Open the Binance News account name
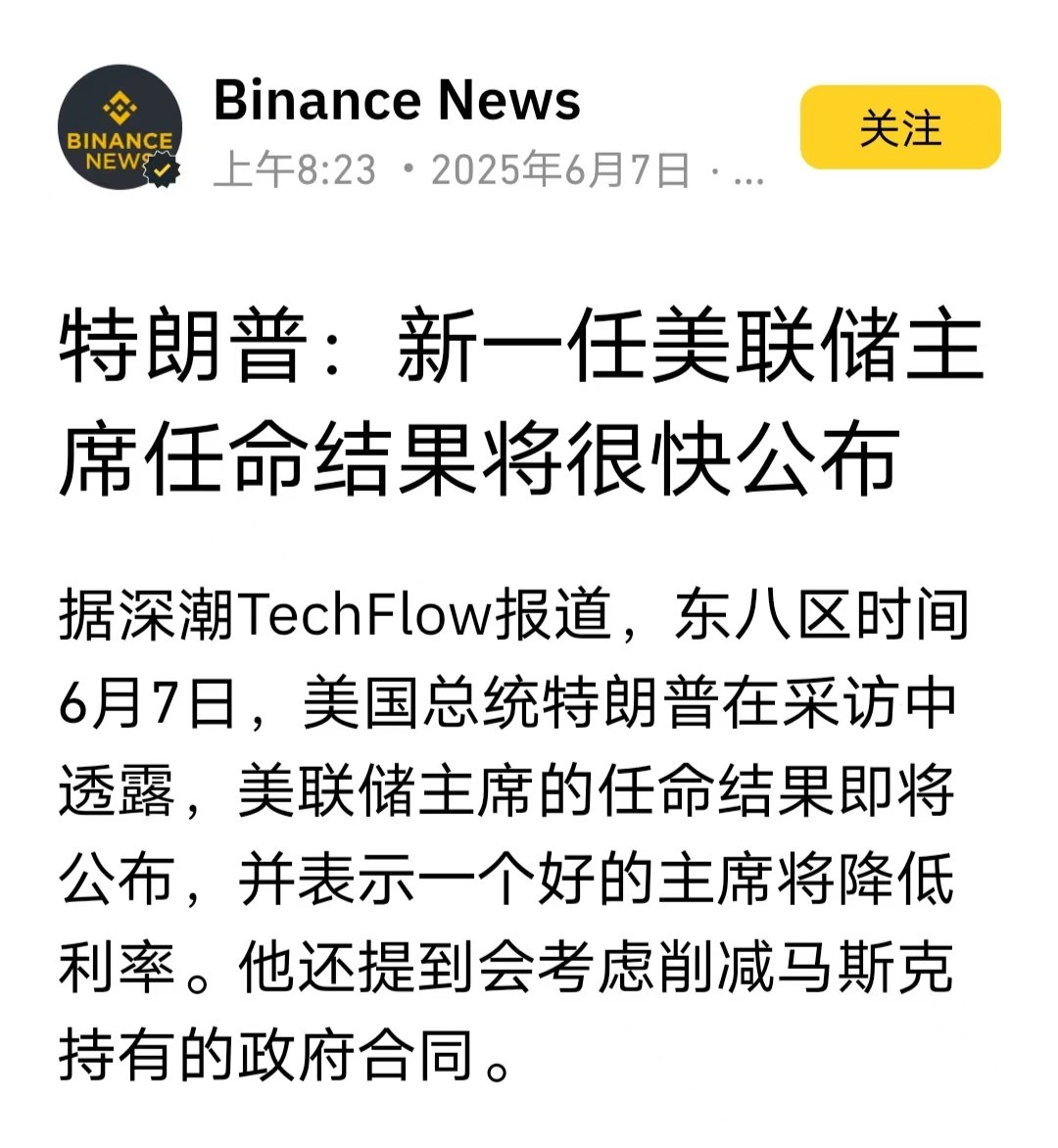The height and width of the screenshot is (1148, 1058). click(397, 101)
